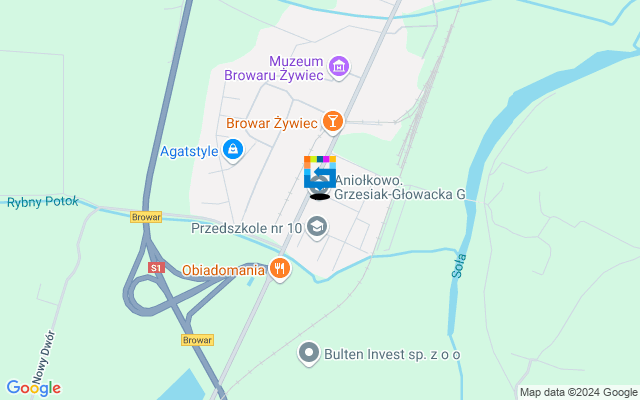Tap the Agatstyle shopping pin
The width and height of the screenshot is (640, 400).
coord(232,152)
